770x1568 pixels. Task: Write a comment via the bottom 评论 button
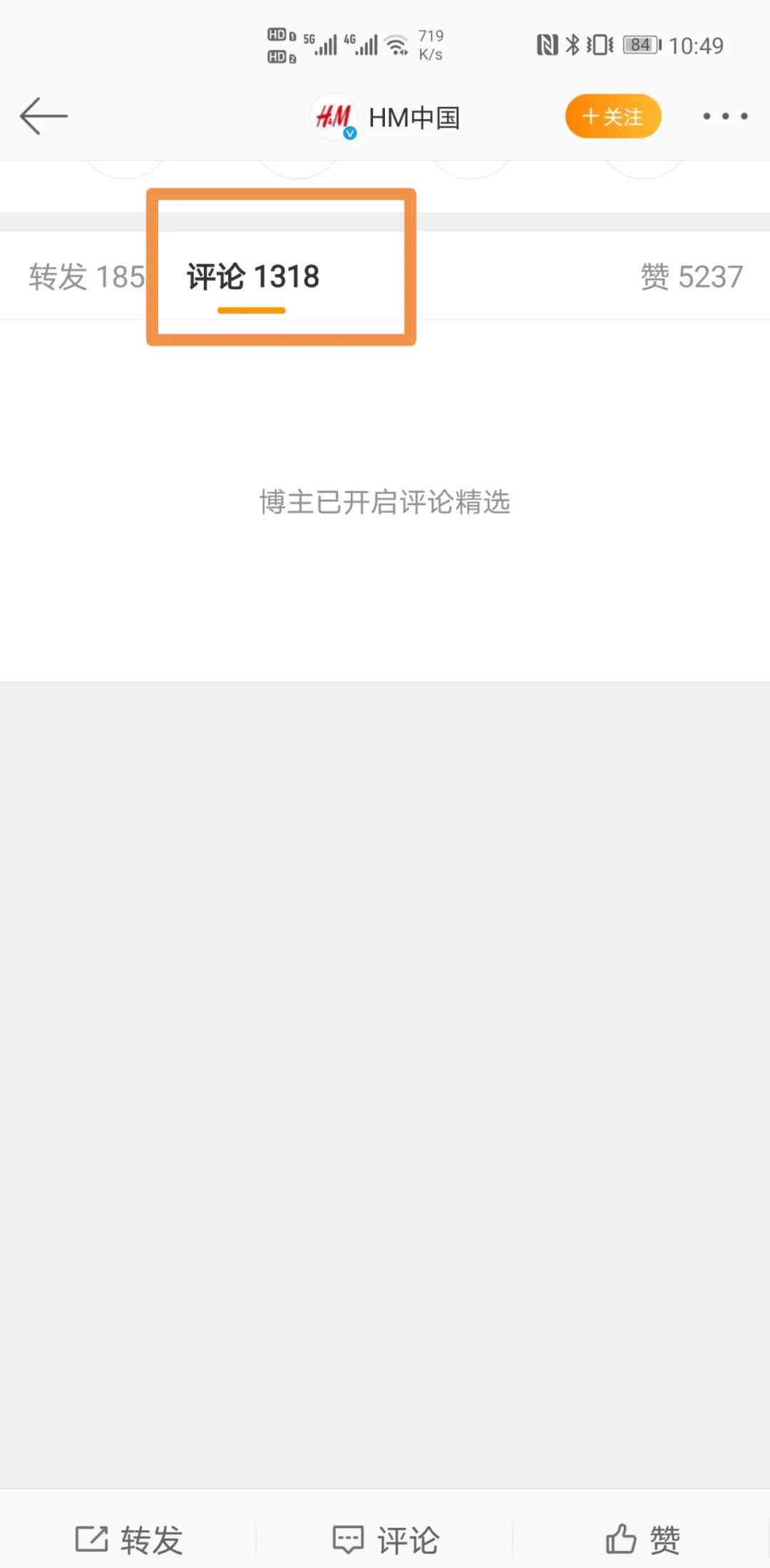tap(385, 1539)
